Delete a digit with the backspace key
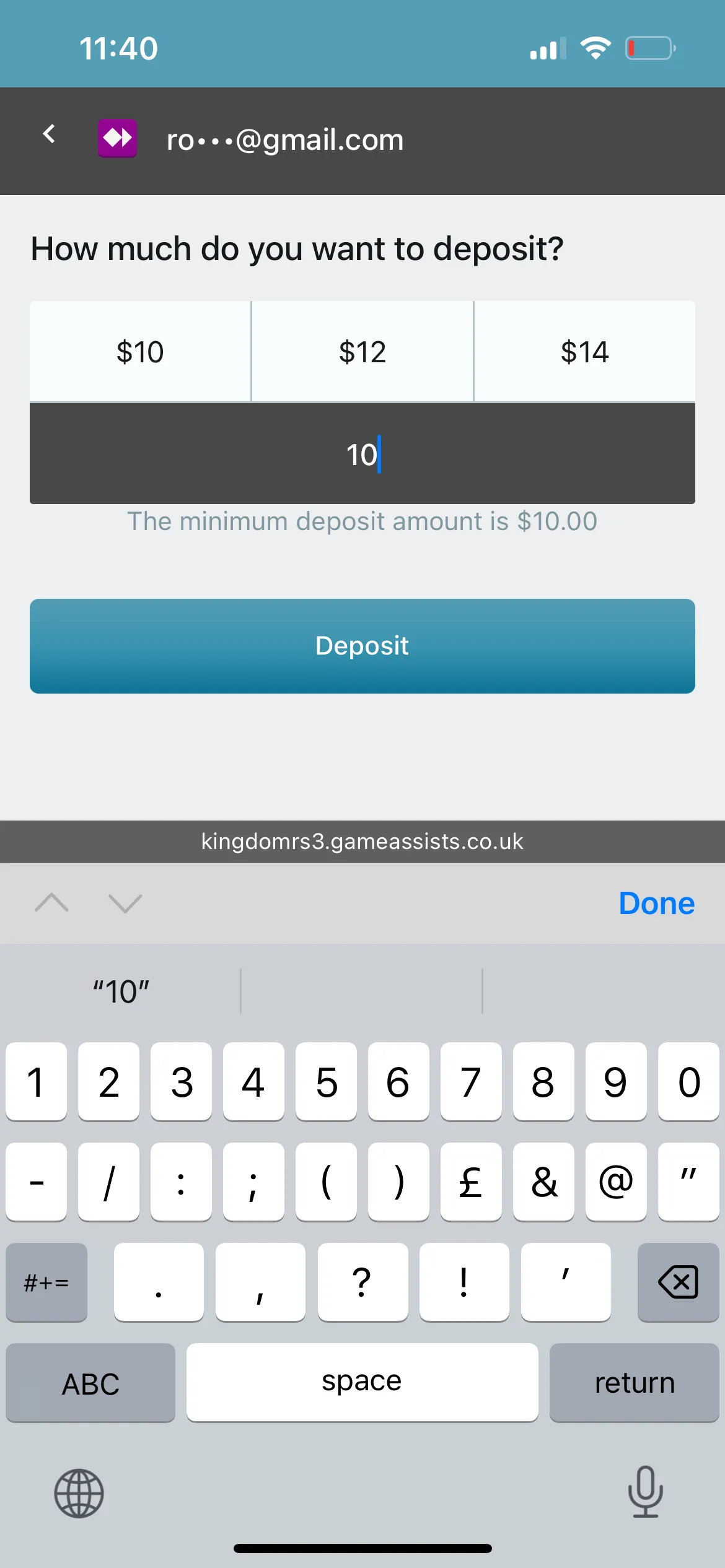This screenshot has width=725, height=1568. click(678, 1282)
